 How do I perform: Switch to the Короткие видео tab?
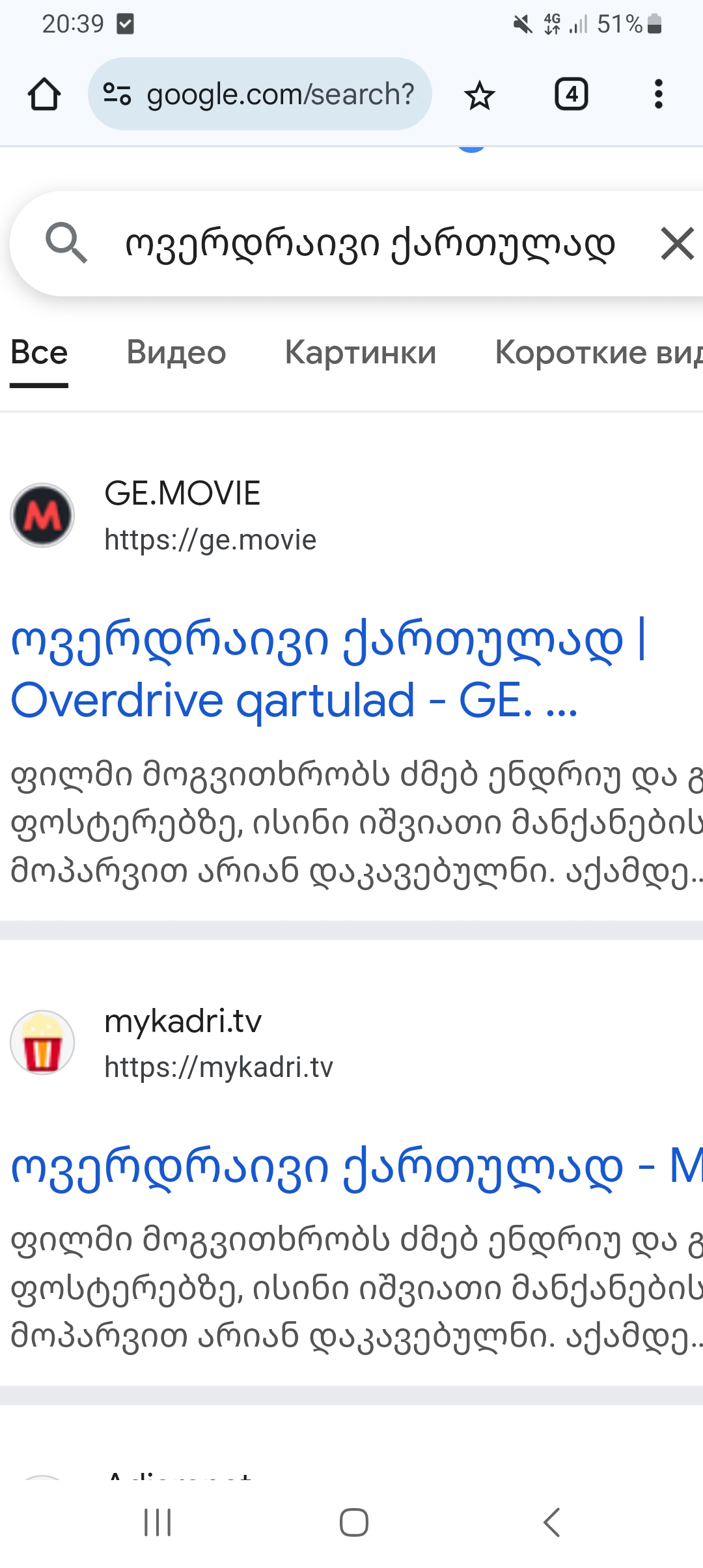[x=598, y=353]
